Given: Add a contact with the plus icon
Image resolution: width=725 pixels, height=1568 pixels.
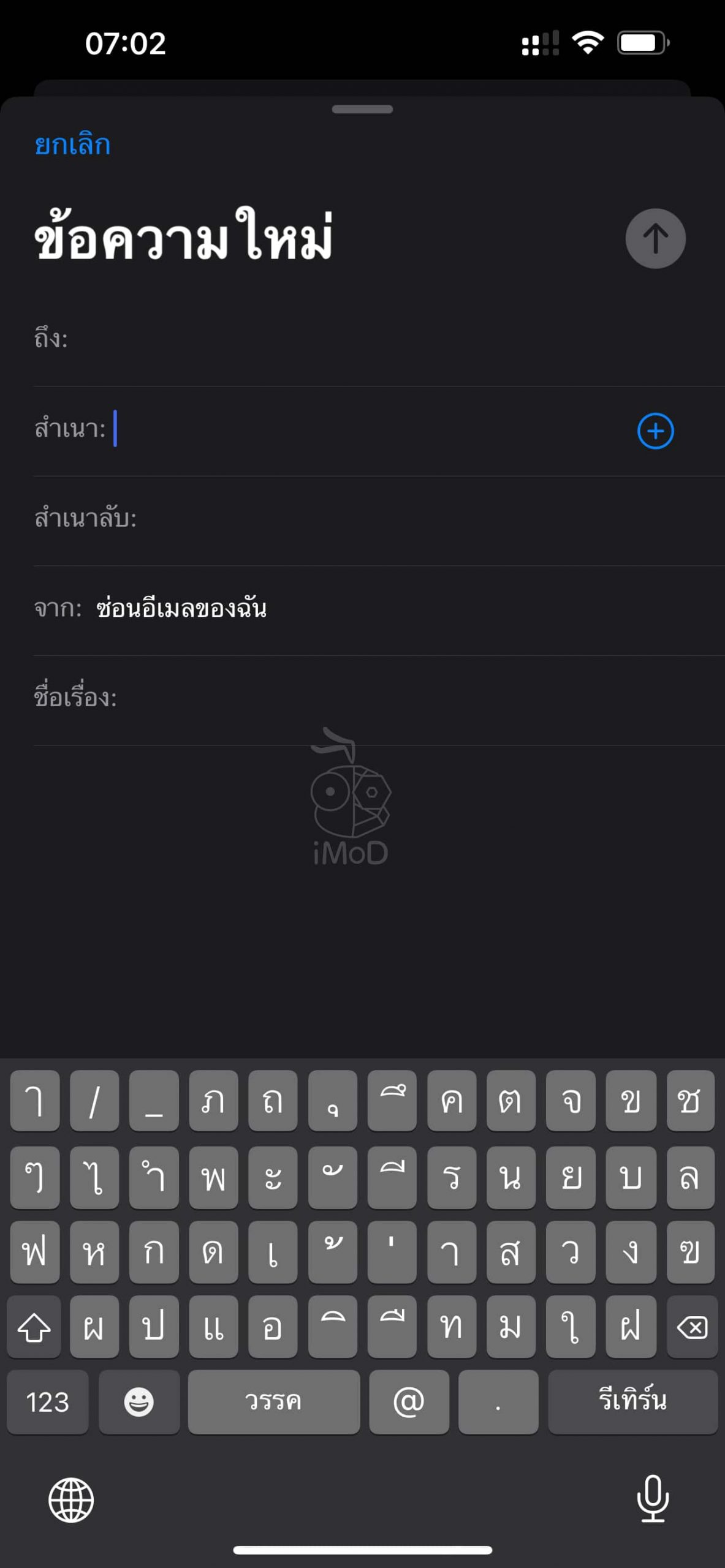Looking at the screenshot, I should point(655,431).
